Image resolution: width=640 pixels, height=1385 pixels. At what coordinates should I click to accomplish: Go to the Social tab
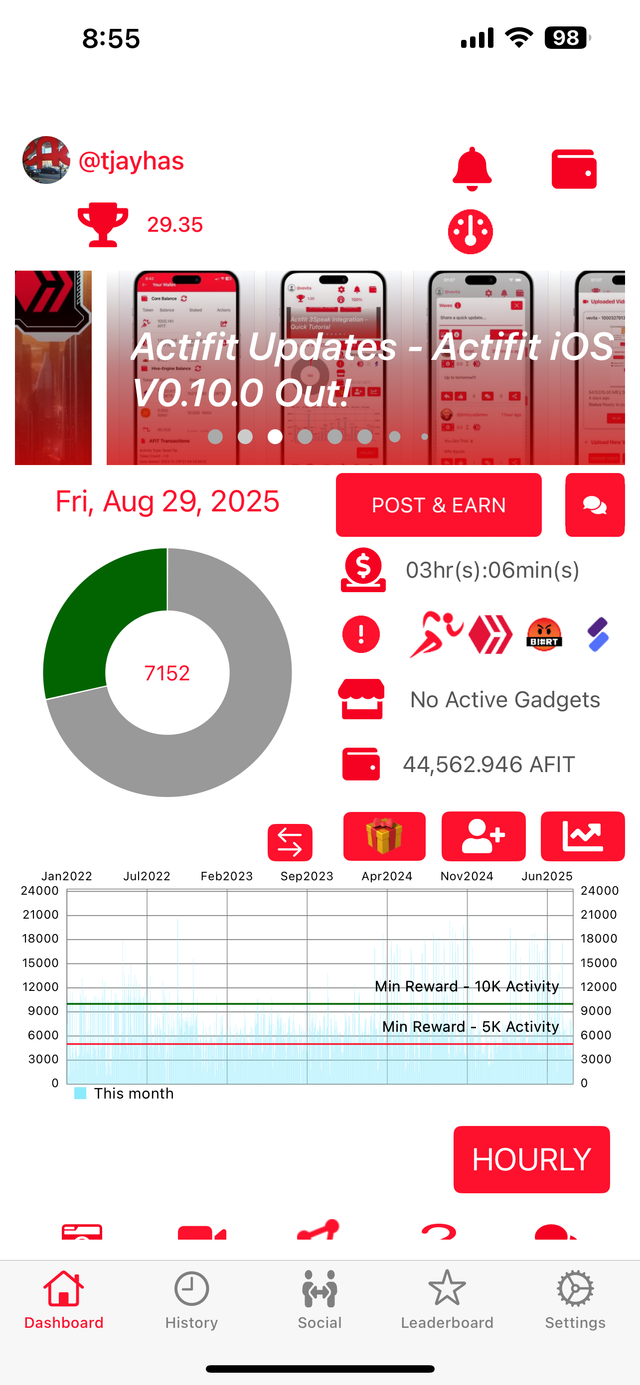pyautogui.click(x=319, y=1300)
